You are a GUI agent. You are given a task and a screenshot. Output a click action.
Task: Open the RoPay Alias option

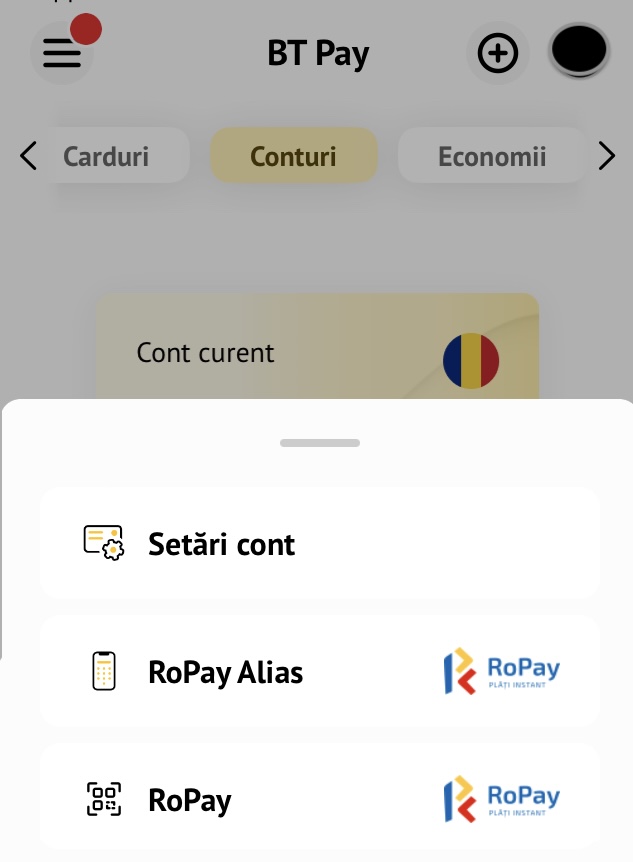point(319,671)
